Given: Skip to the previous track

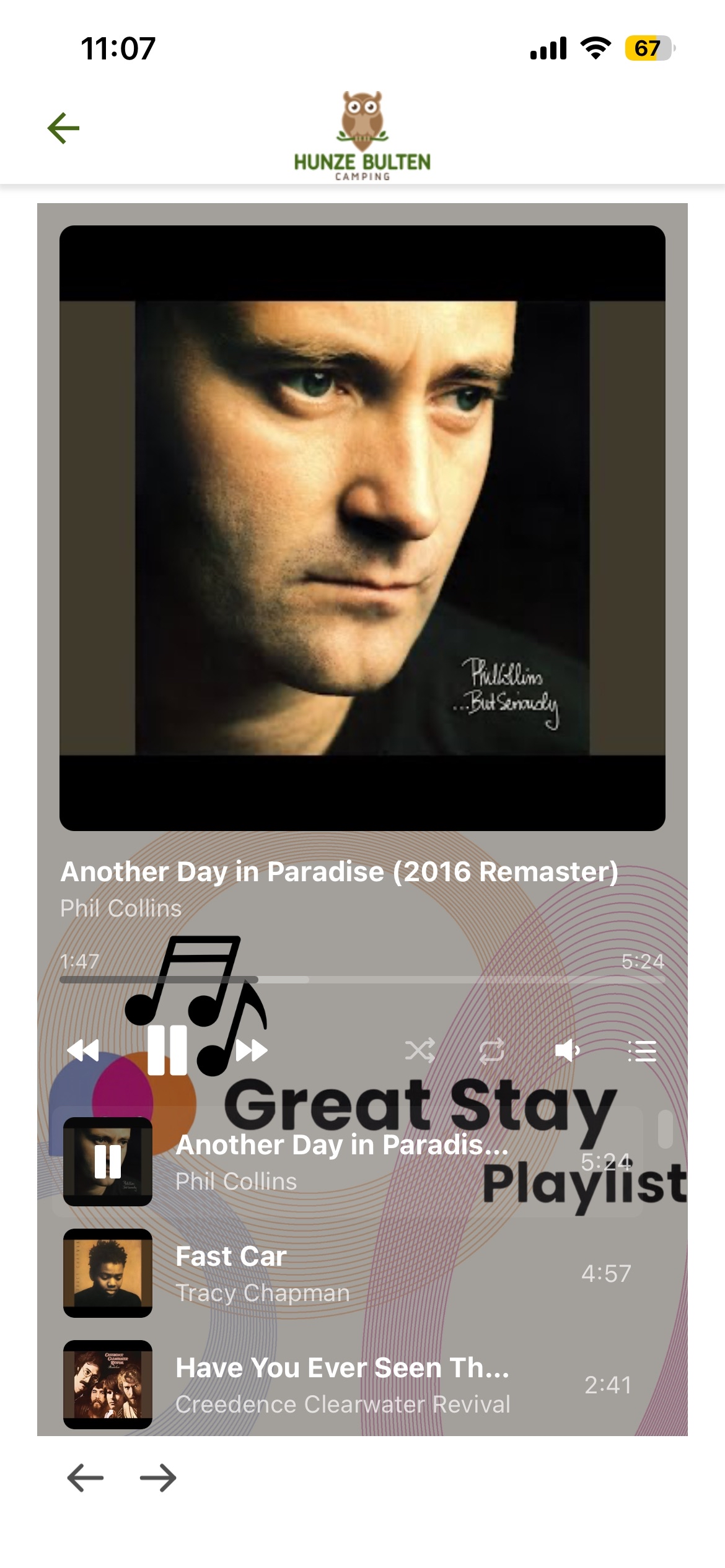Looking at the screenshot, I should pos(83,1050).
